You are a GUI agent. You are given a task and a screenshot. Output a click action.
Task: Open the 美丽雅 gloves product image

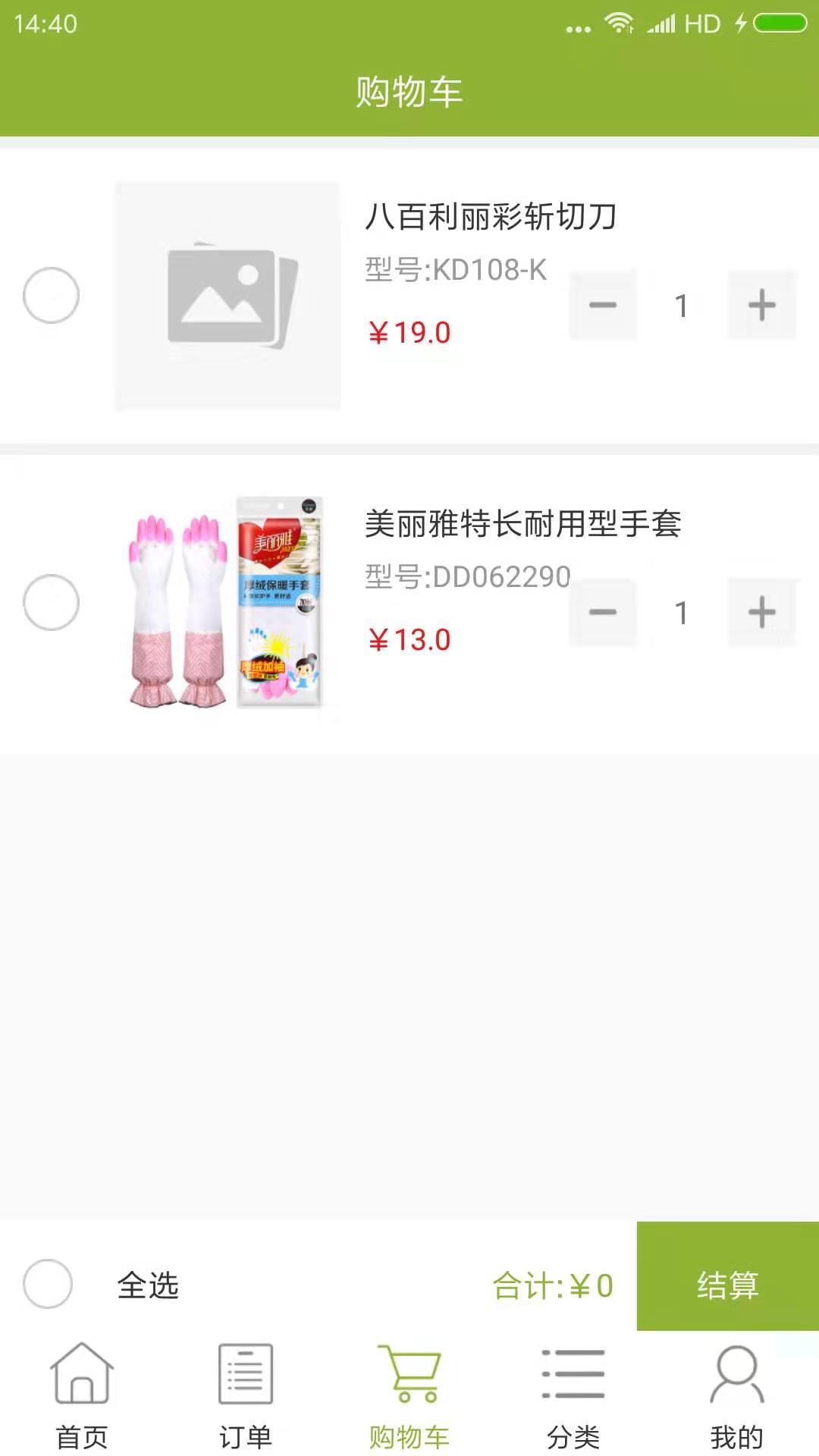point(227,603)
